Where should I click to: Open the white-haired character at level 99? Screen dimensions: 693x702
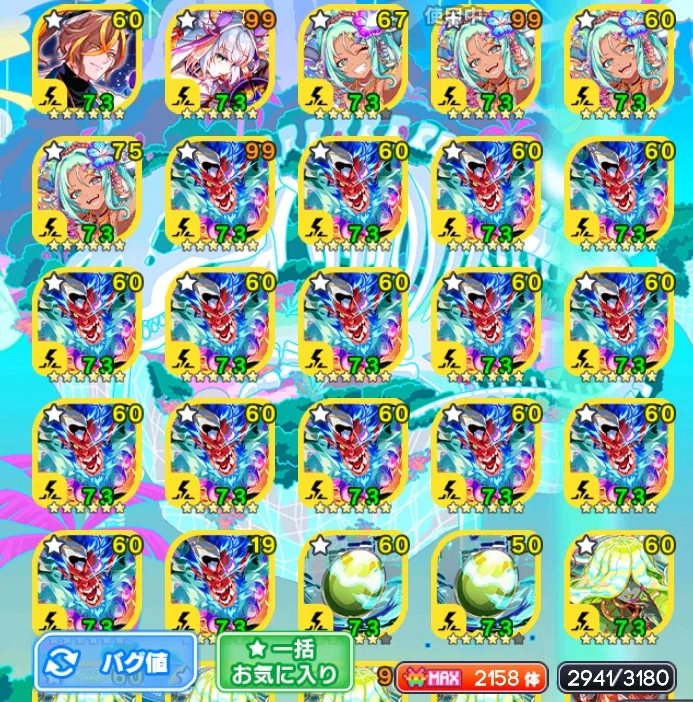pos(222,62)
